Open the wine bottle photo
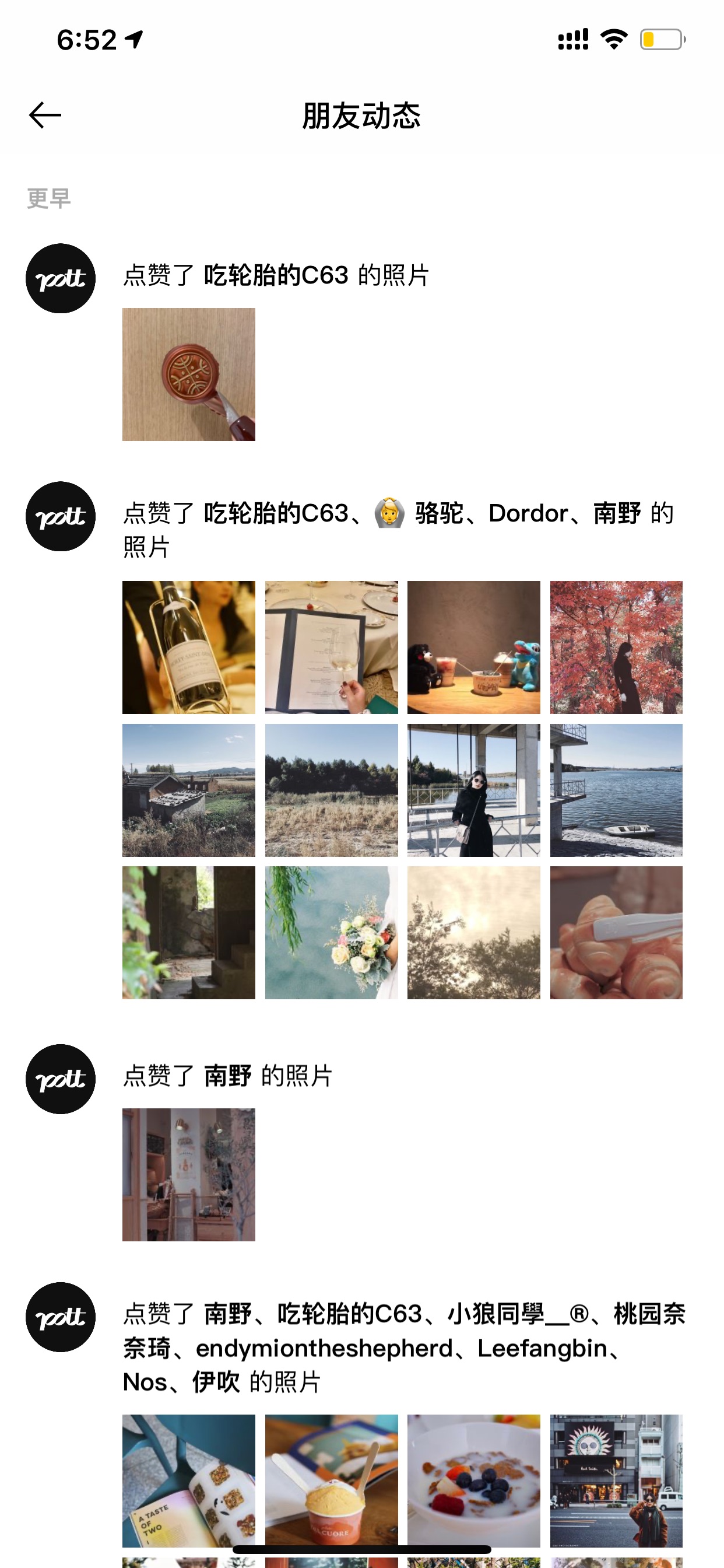The image size is (724, 1568). click(x=189, y=647)
